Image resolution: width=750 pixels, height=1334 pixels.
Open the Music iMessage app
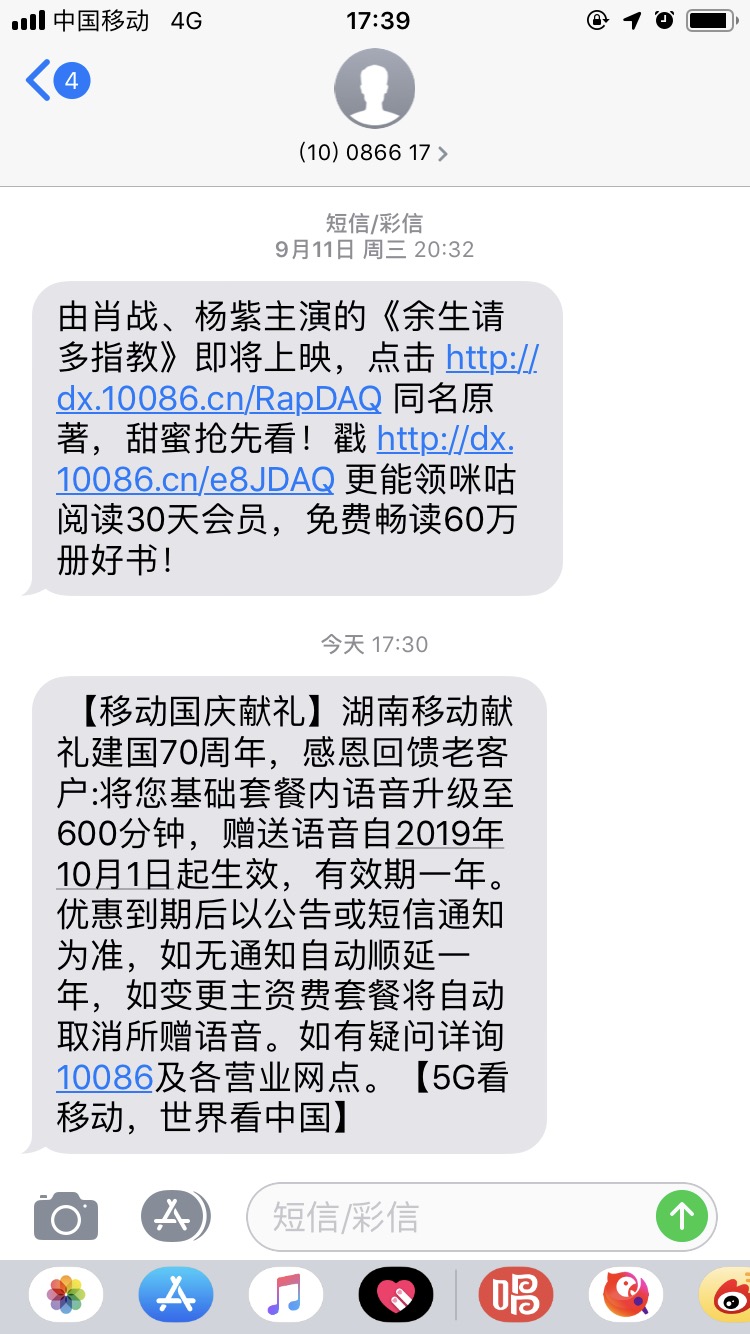click(285, 1297)
